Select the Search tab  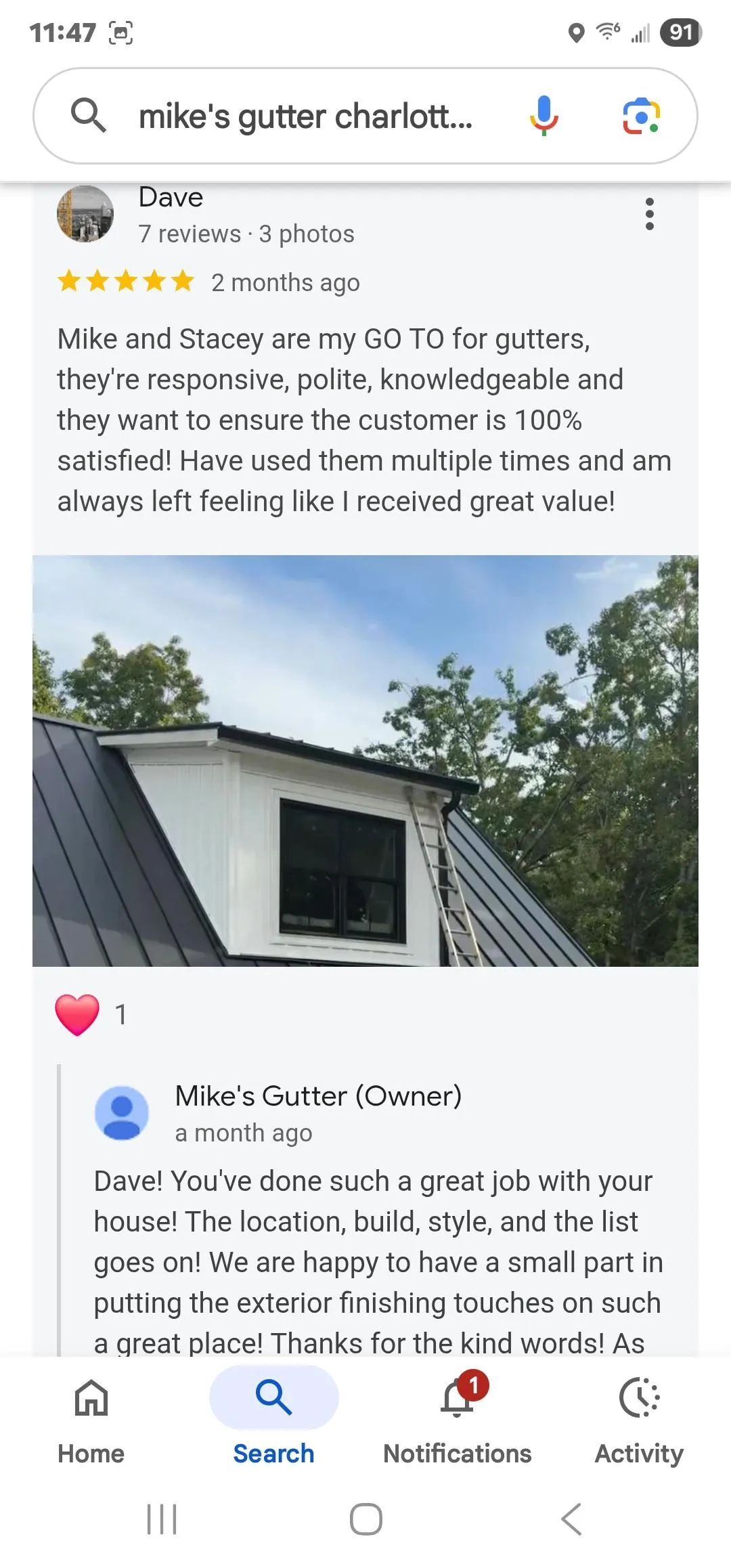pyautogui.click(x=274, y=1416)
